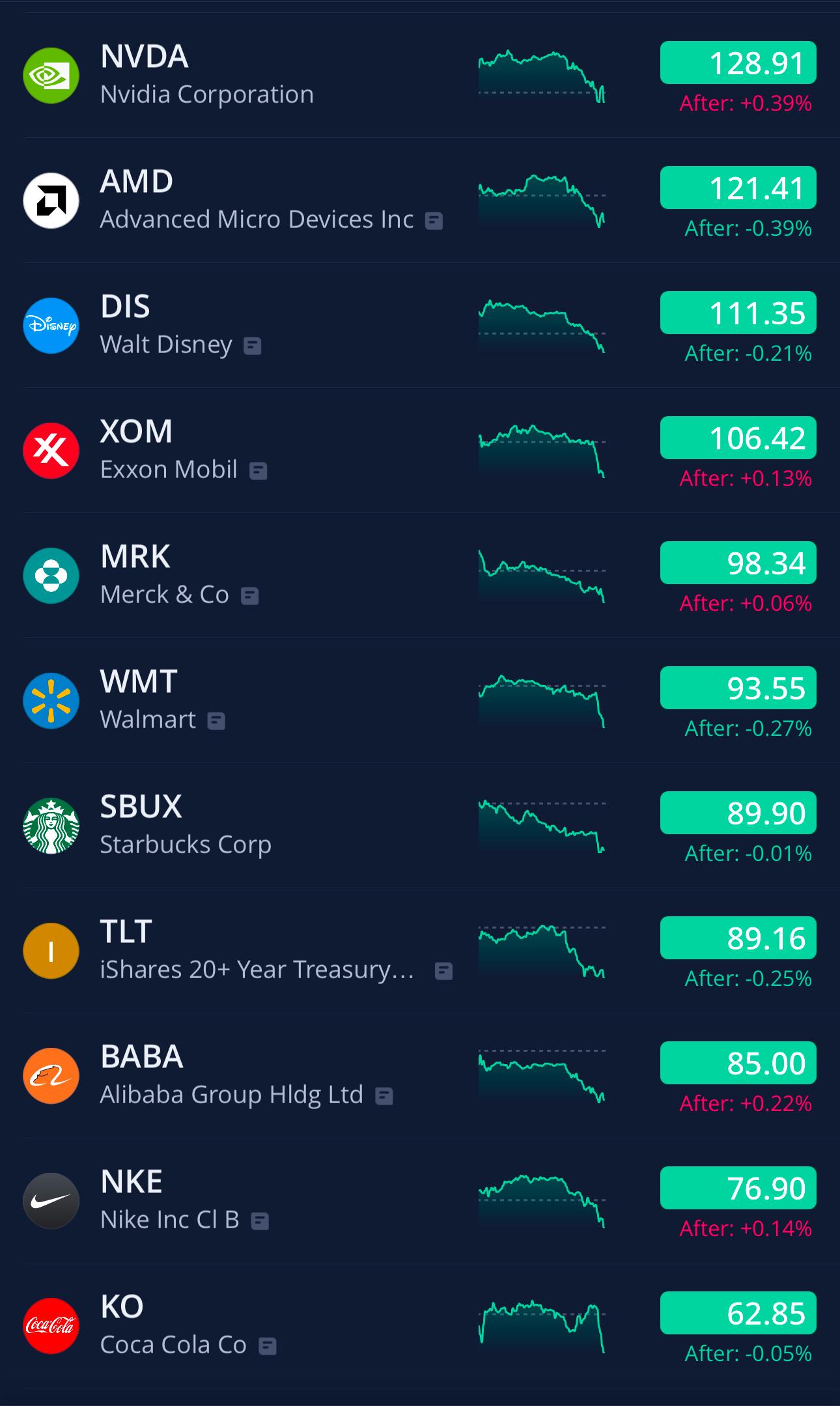Image resolution: width=840 pixels, height=1406 pixels.
Task: Open the note icon beside Walt Disney
Action: 253,346
